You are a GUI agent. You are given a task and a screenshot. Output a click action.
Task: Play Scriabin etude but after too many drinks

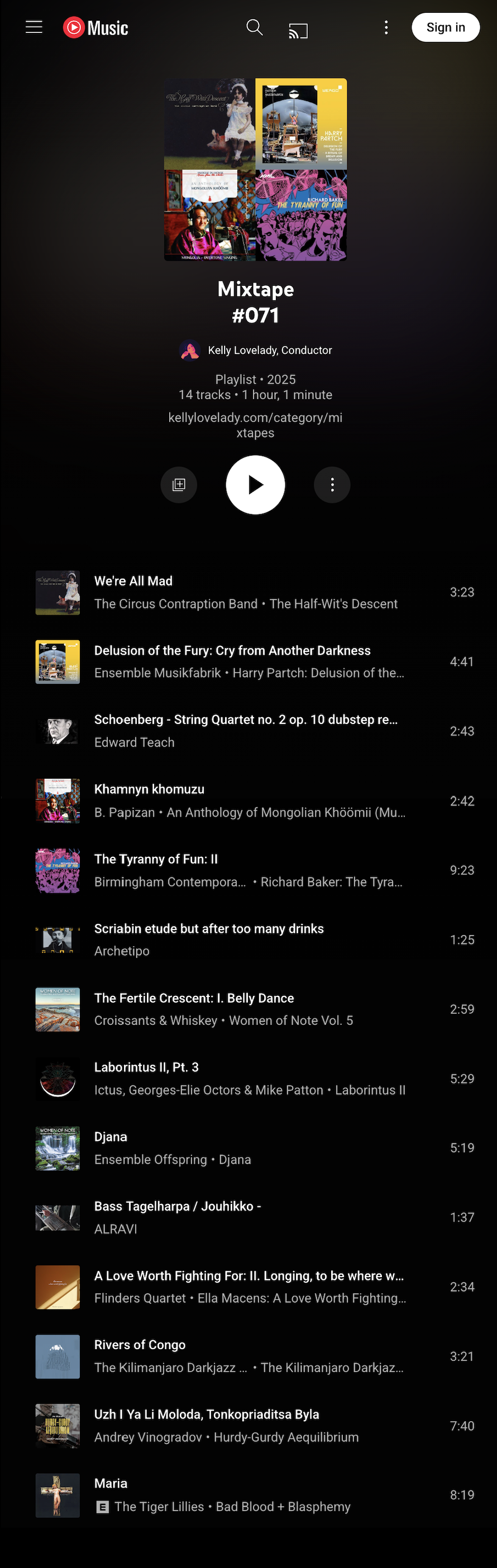(x=209, y=928)
